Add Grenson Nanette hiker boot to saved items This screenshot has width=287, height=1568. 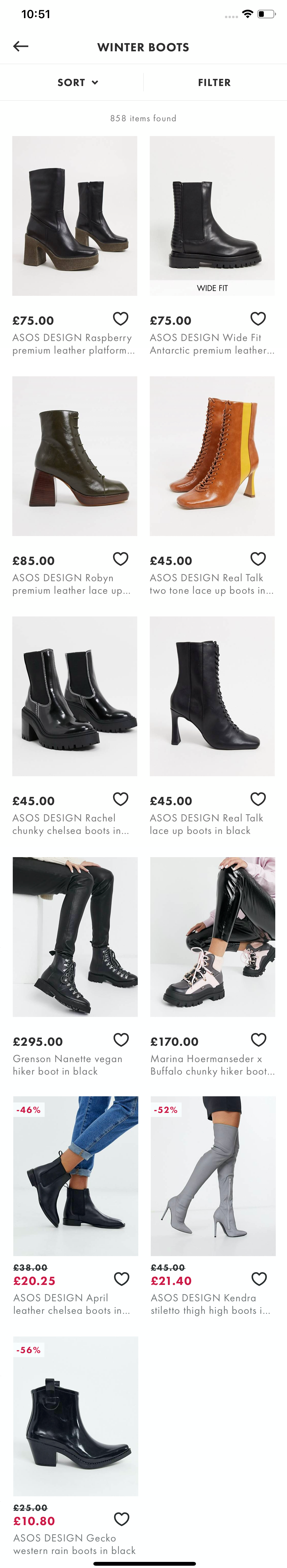click(121, 1040)
